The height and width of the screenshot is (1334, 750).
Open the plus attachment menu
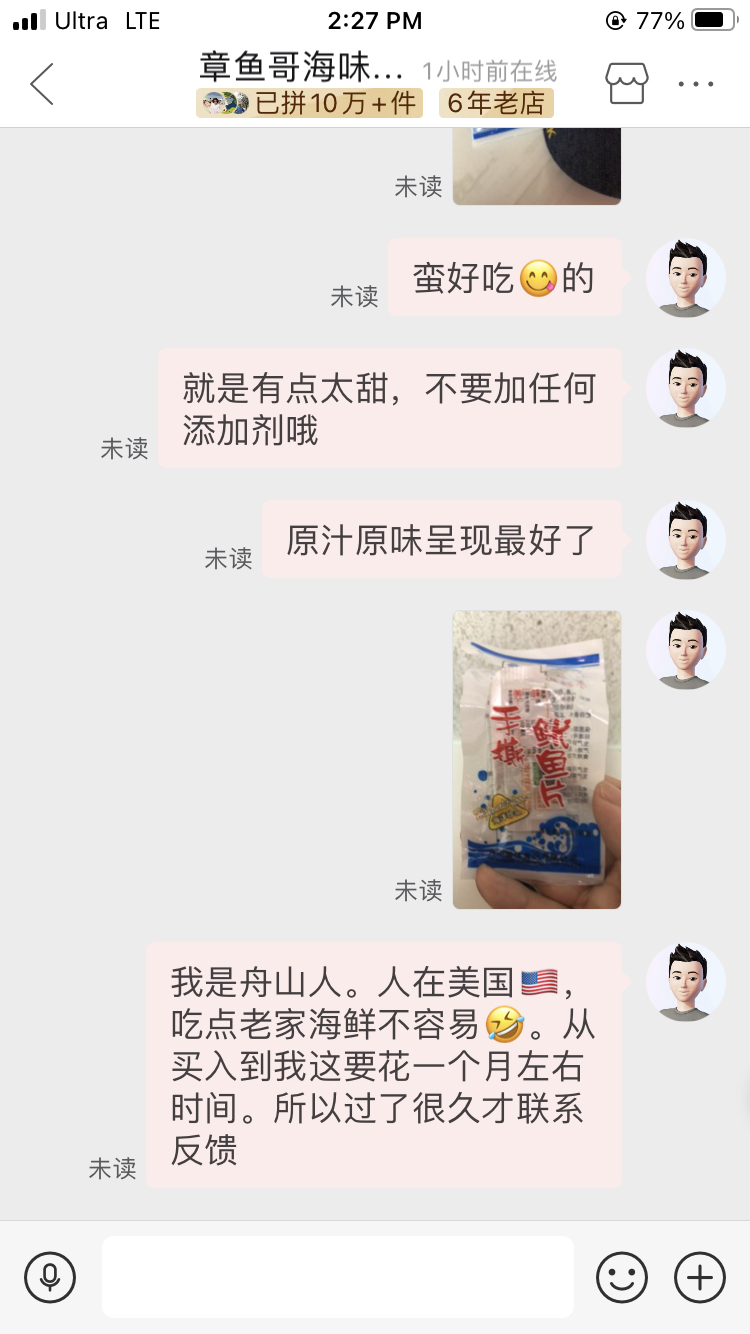click(700, 1277)
